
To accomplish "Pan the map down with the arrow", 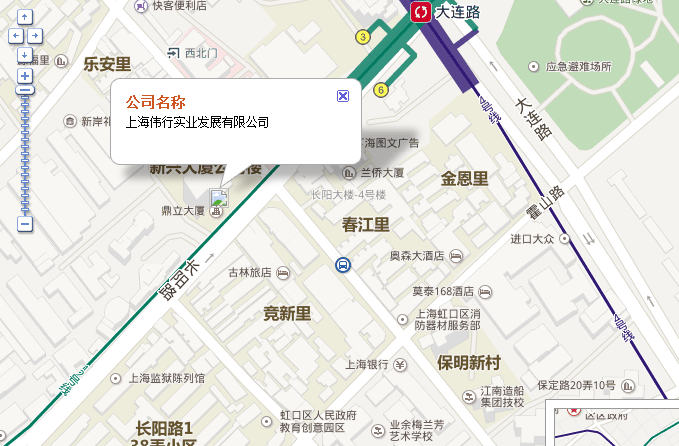I will point(25,54).
